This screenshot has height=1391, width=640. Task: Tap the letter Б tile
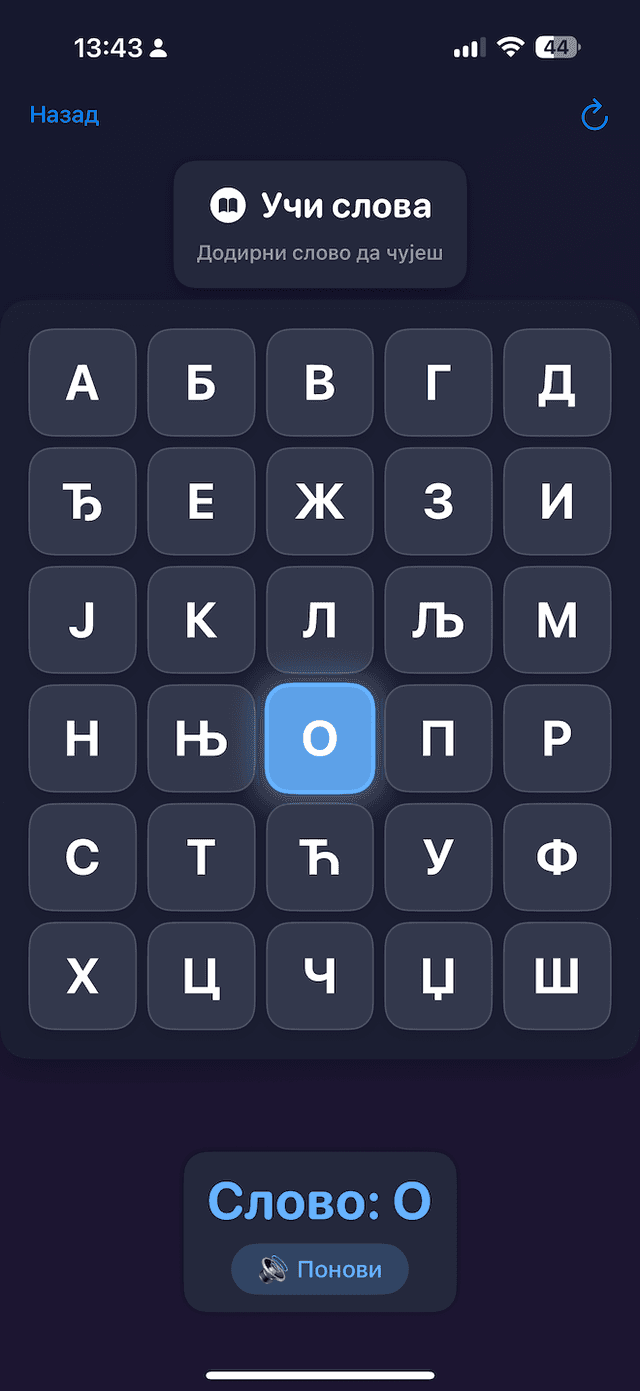point(201,382)
